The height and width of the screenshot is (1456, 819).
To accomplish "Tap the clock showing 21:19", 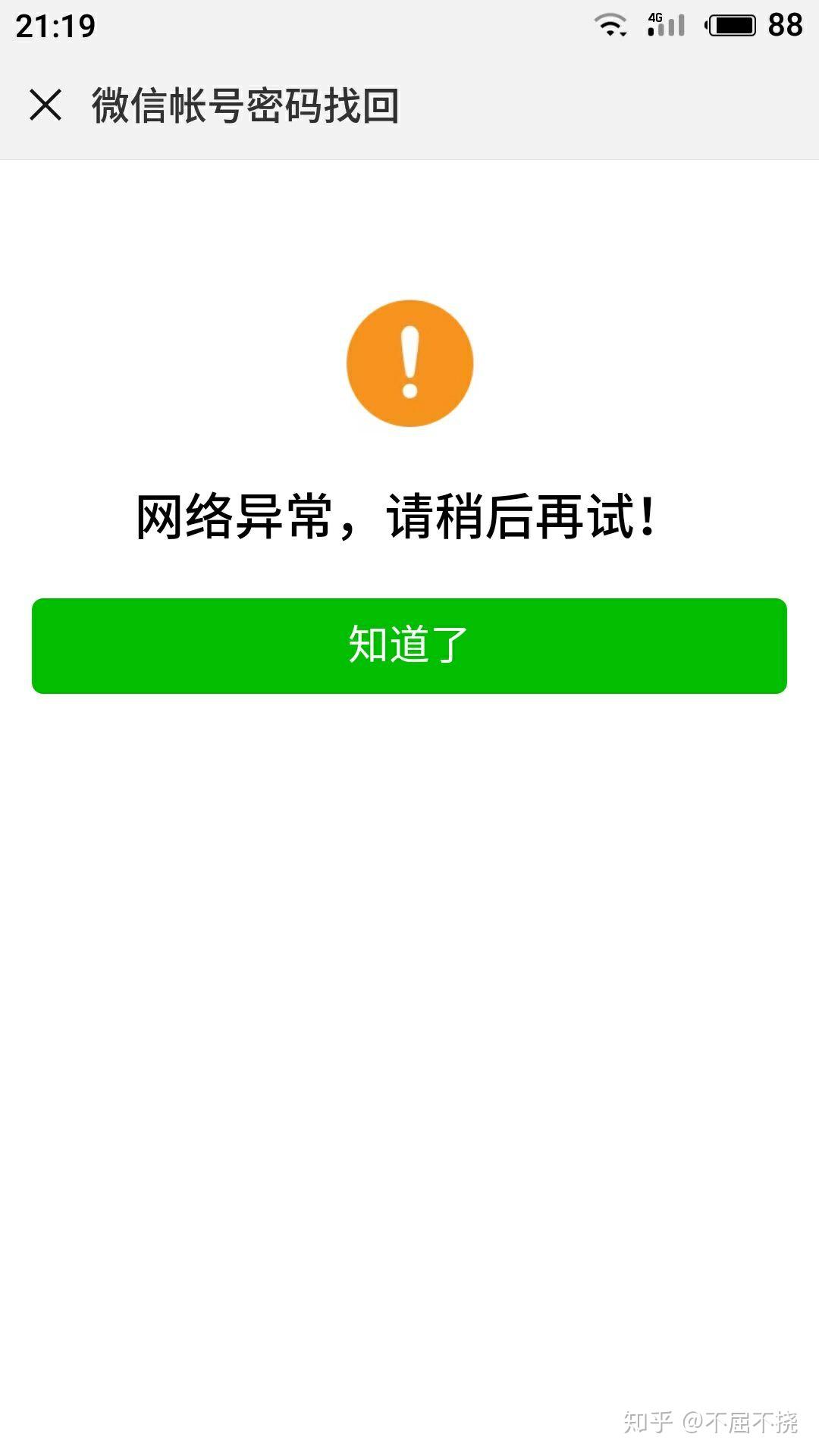I will [57, 25].
